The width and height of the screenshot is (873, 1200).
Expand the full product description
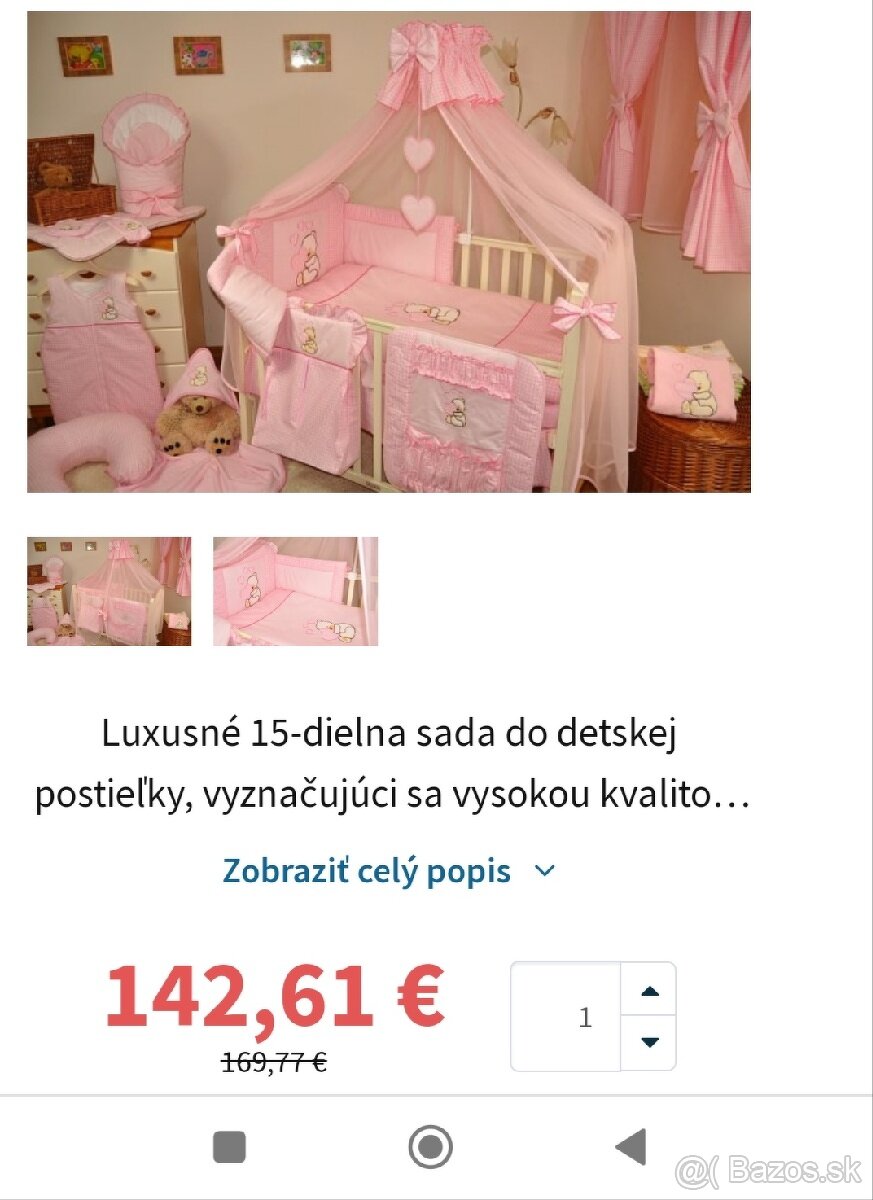(368, 871)
